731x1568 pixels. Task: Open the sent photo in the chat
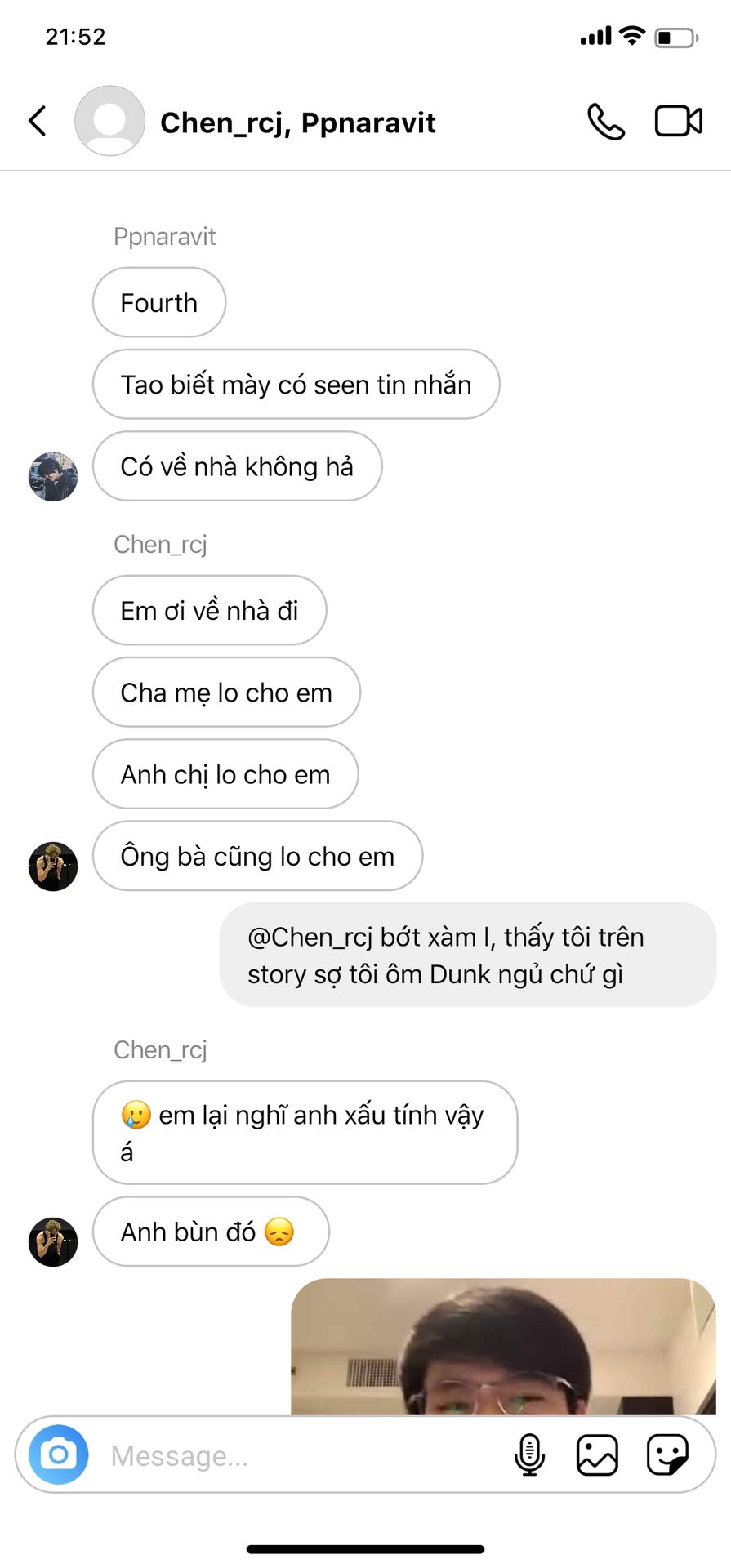[503, 1346]
